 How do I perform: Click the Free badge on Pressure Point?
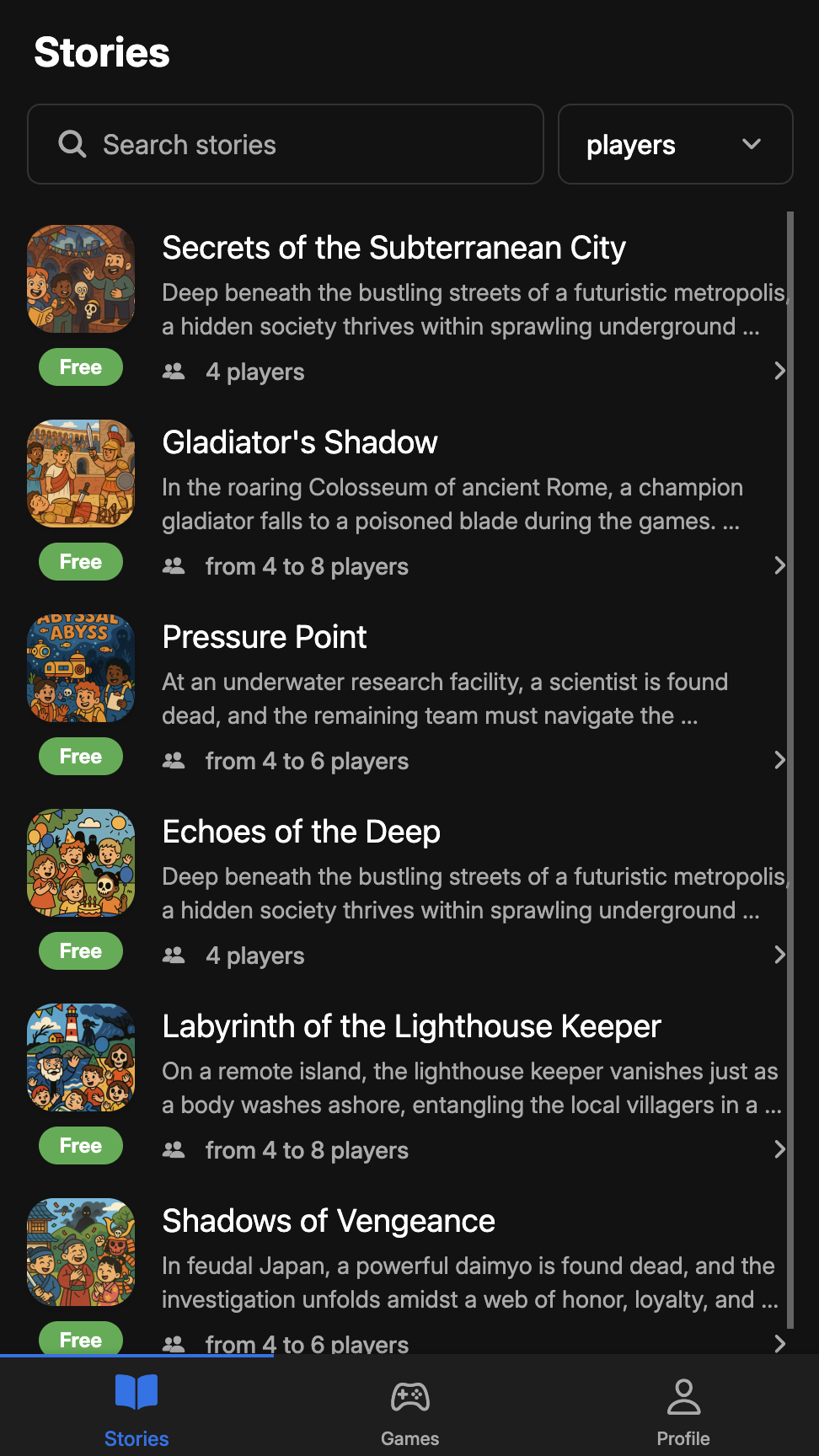pos(80,756)
